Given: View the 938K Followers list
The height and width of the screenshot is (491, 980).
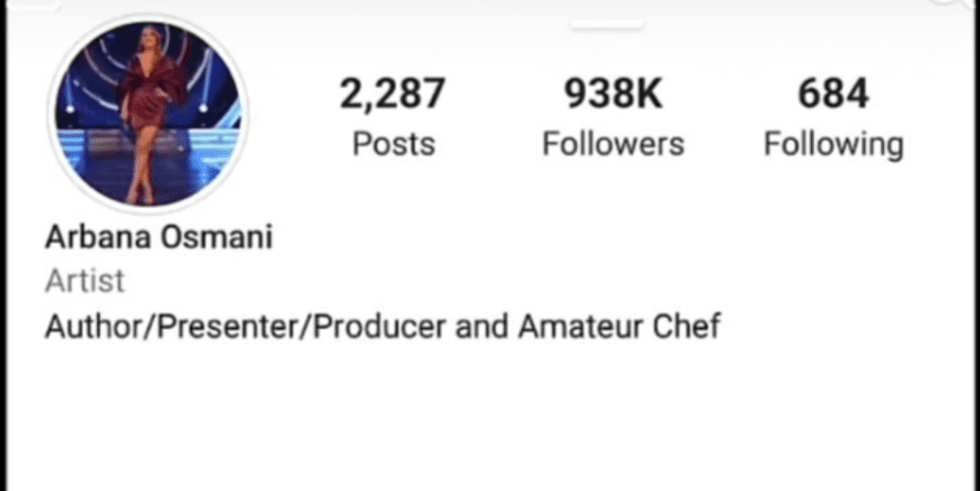Looking at the screenshot, I should tap(613, 118).
